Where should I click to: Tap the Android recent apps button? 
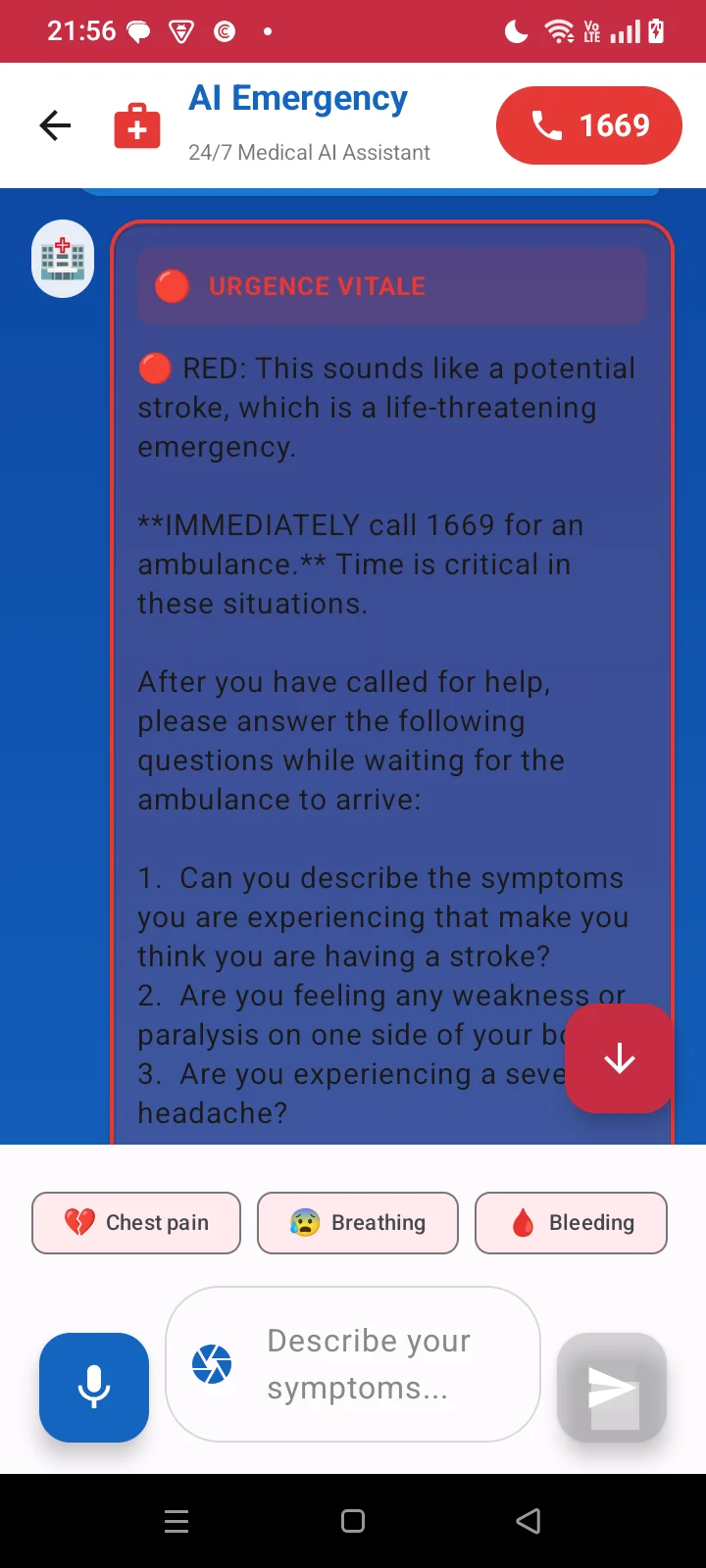pos(176,1520)
